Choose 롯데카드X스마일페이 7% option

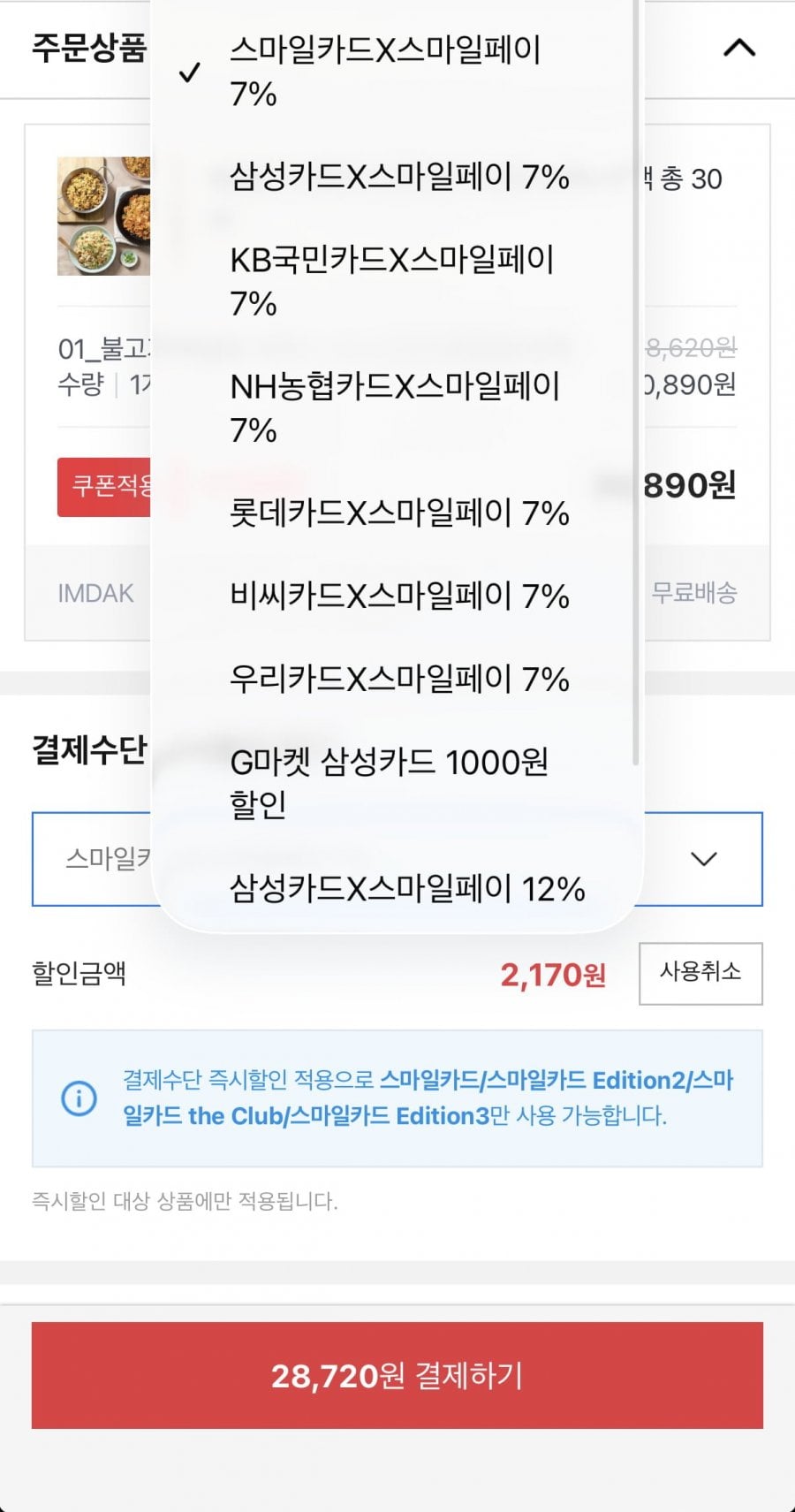tap(394, 513)
